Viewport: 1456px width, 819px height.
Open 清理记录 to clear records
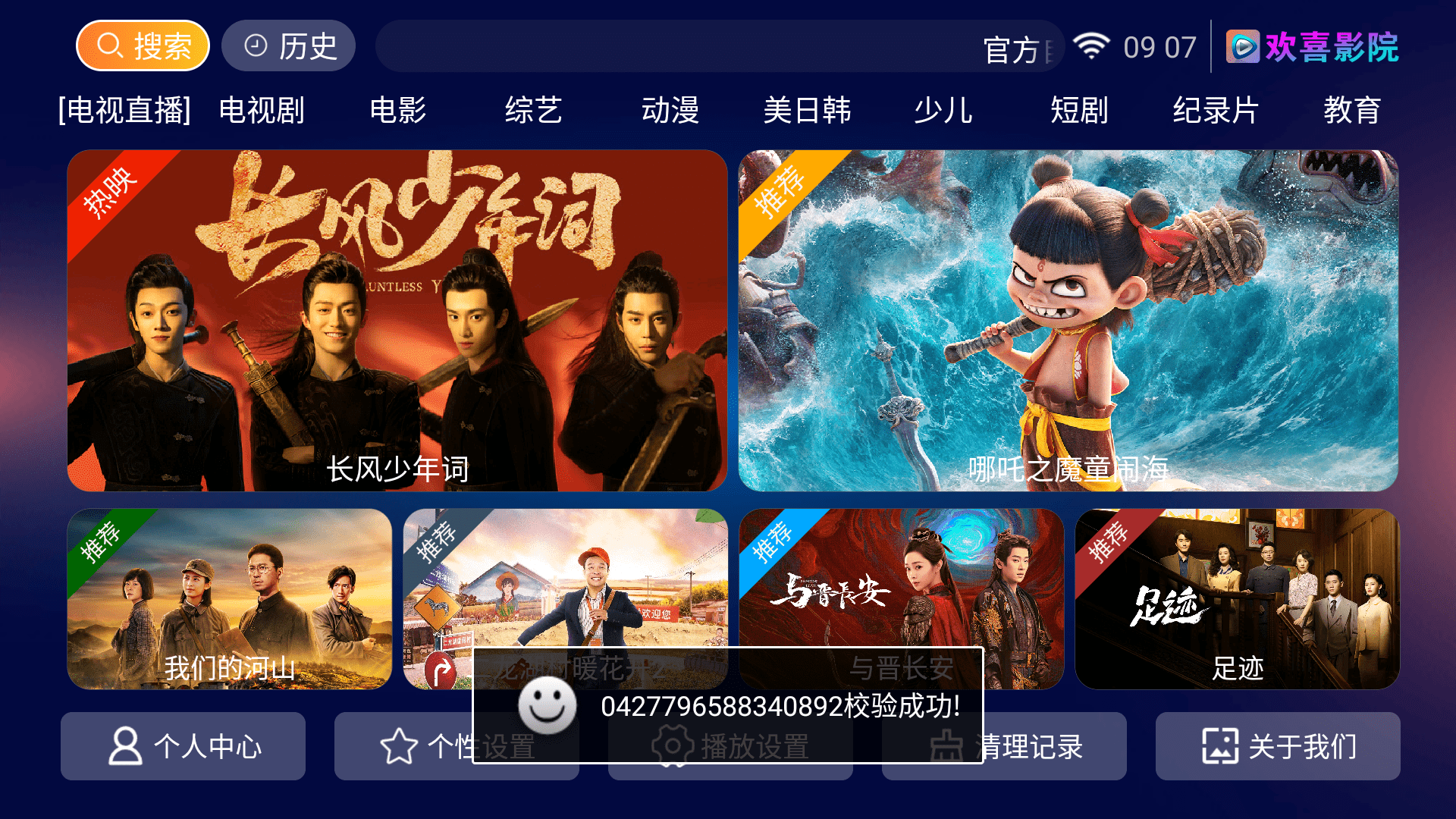point(1054,746)
